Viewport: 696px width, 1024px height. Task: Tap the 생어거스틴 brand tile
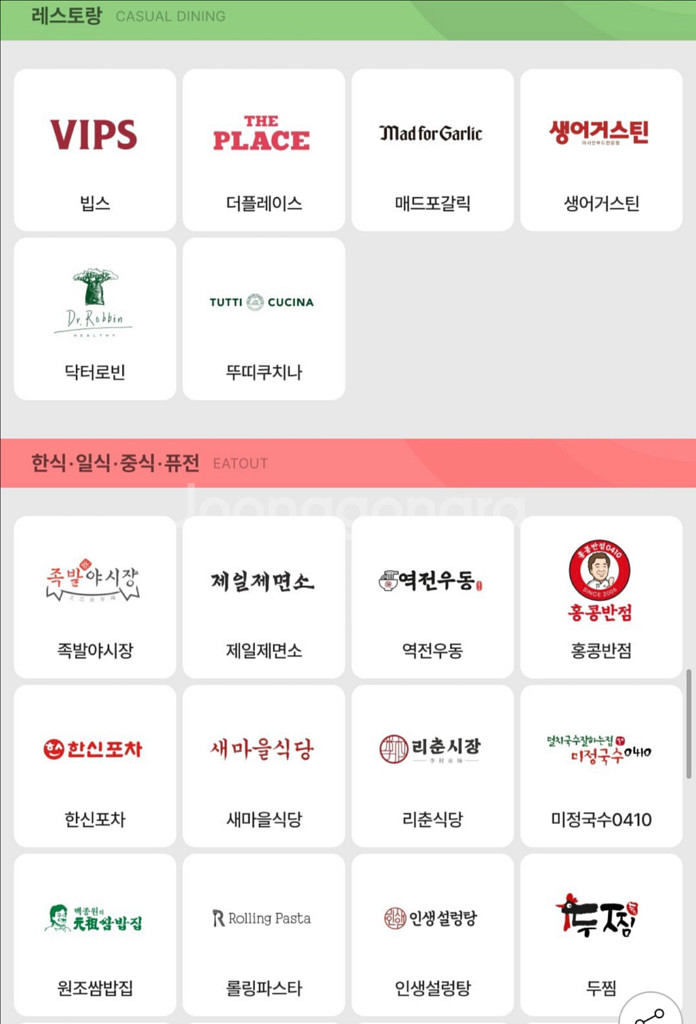pyautogui.click(x=601, y=150)
